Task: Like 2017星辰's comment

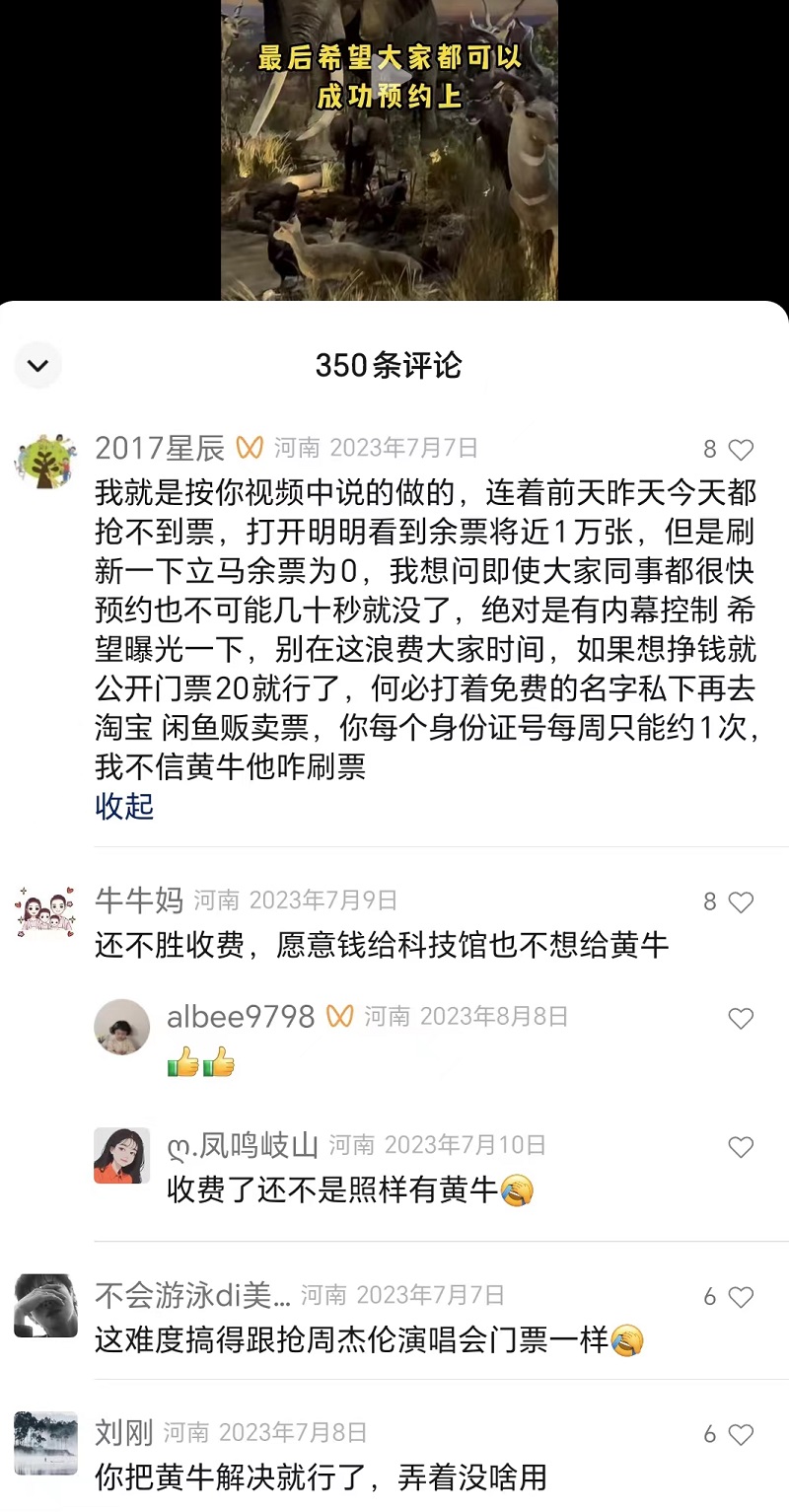Action: pos(740,450)
